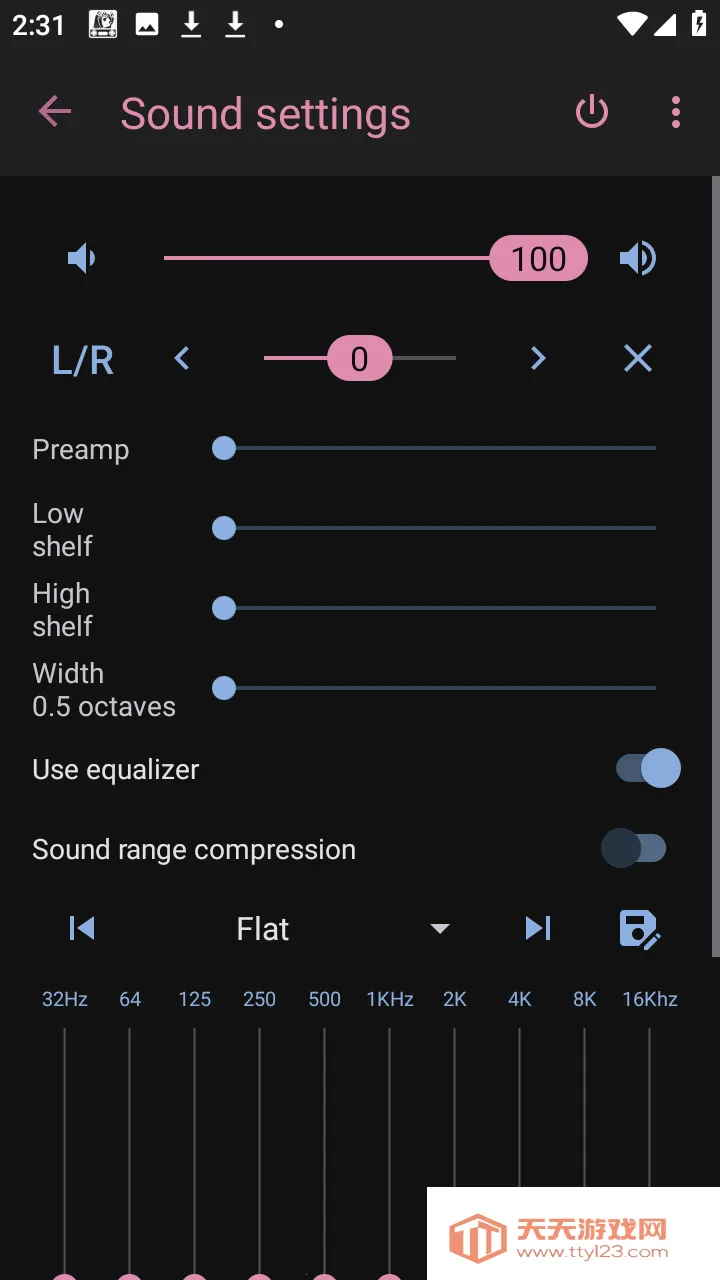The width and height of the screenshot is (720, 1280).
Task: Go back from Sound settings
Action: point(55,112)
